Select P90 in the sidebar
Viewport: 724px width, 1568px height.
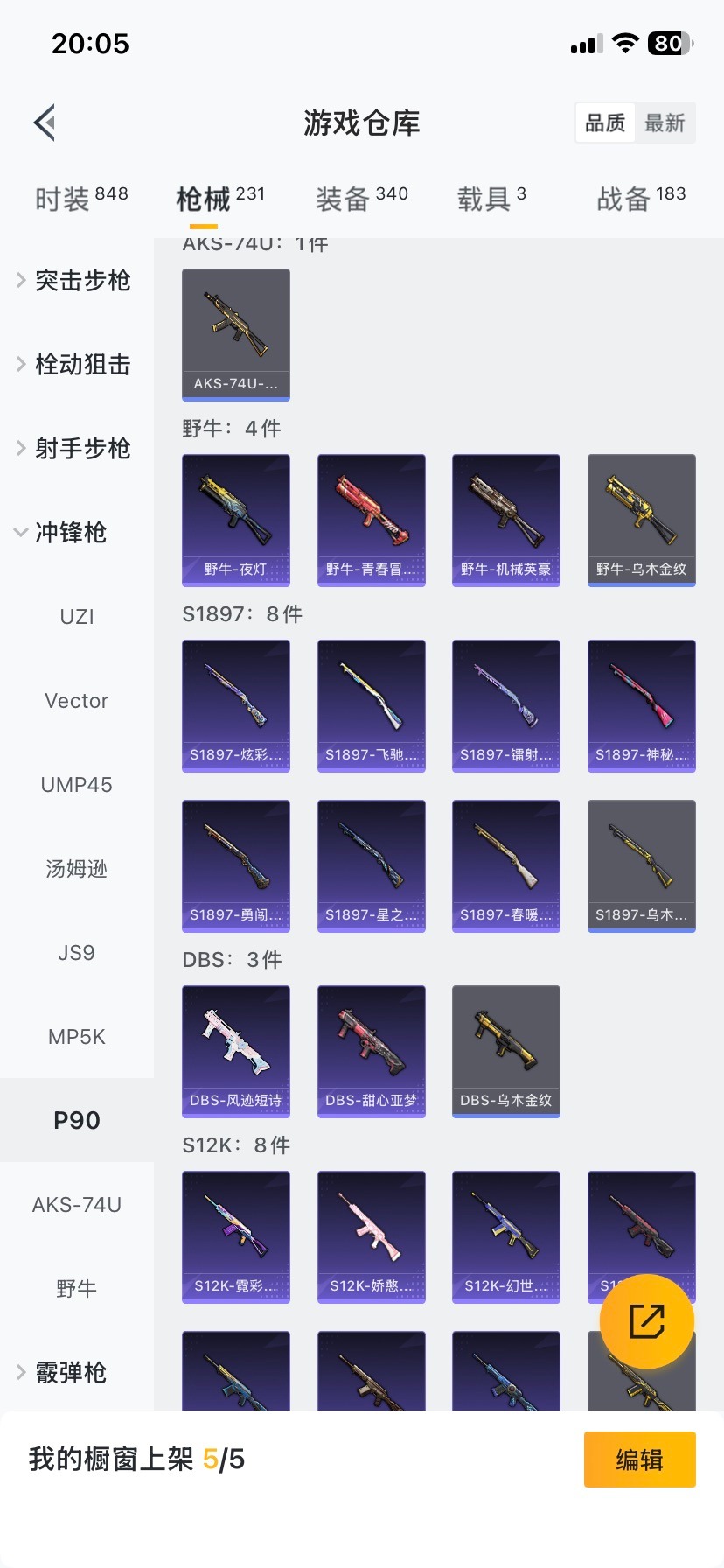coord(77,1120)
